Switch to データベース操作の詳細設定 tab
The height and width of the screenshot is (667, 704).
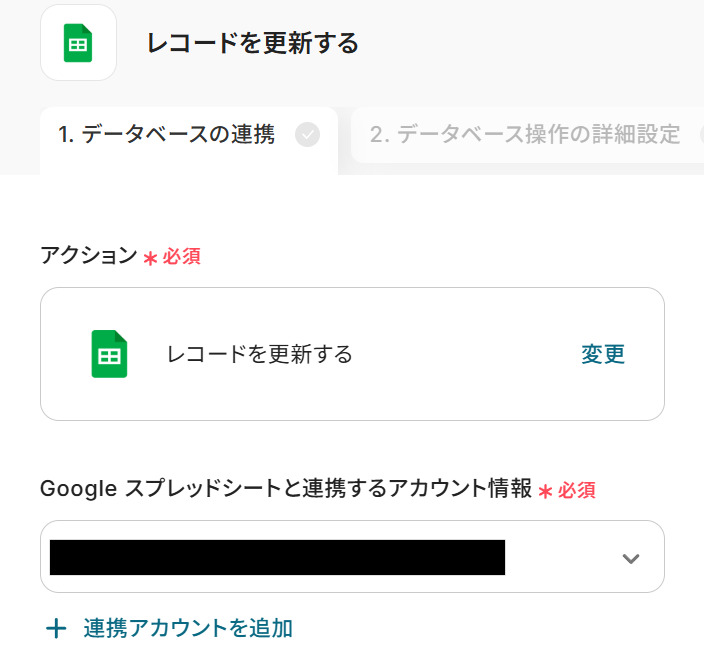point(525,135)
